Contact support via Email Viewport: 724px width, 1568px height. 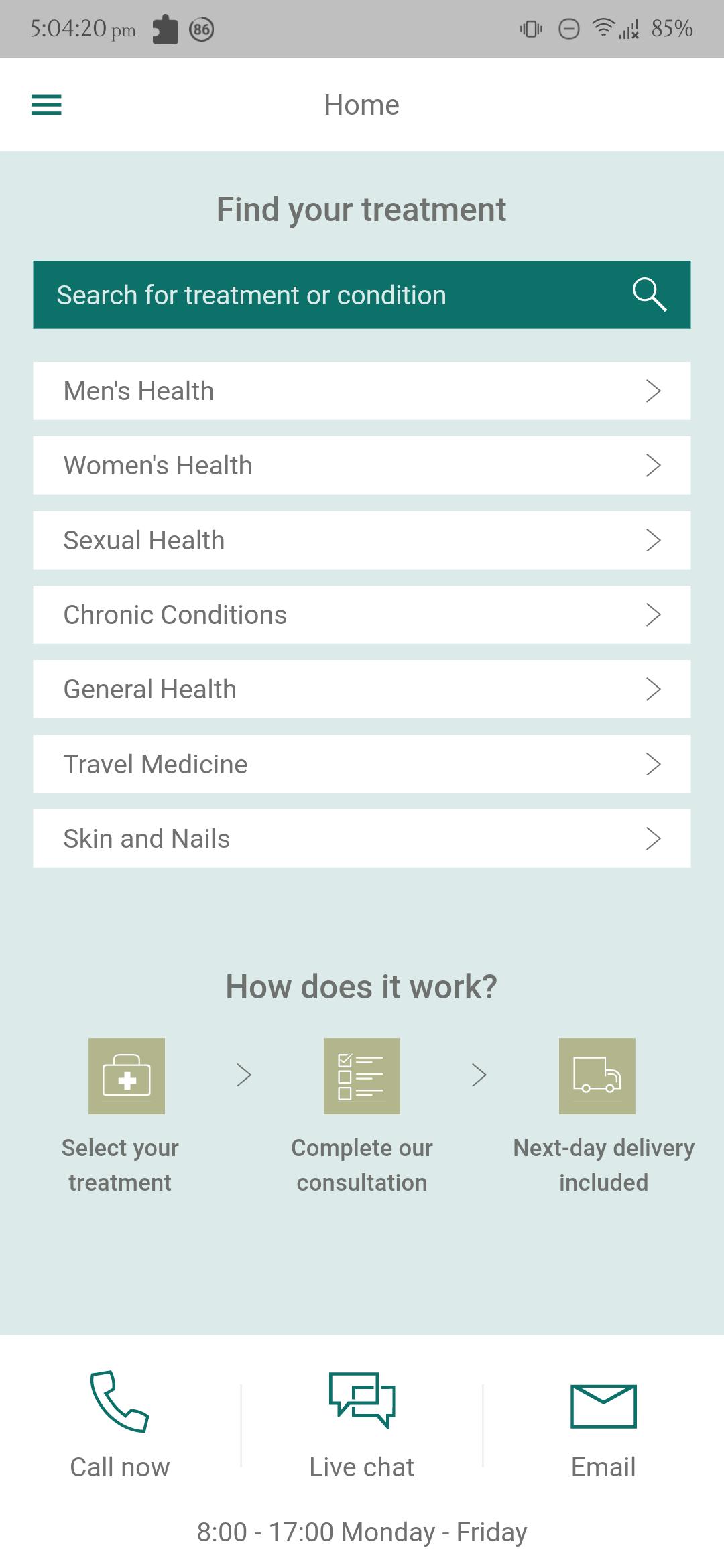point(603,1424)
